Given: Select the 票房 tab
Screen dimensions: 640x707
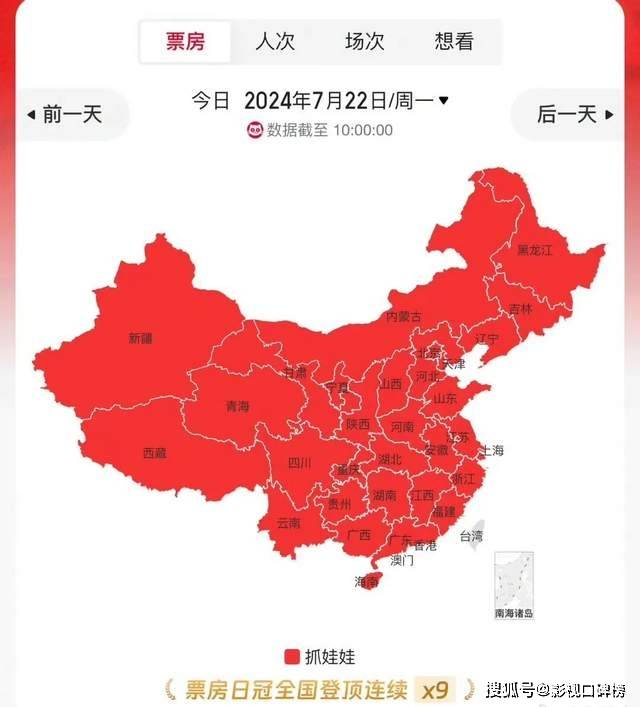Looking at the screenshot, I should [x=184, y=42].
